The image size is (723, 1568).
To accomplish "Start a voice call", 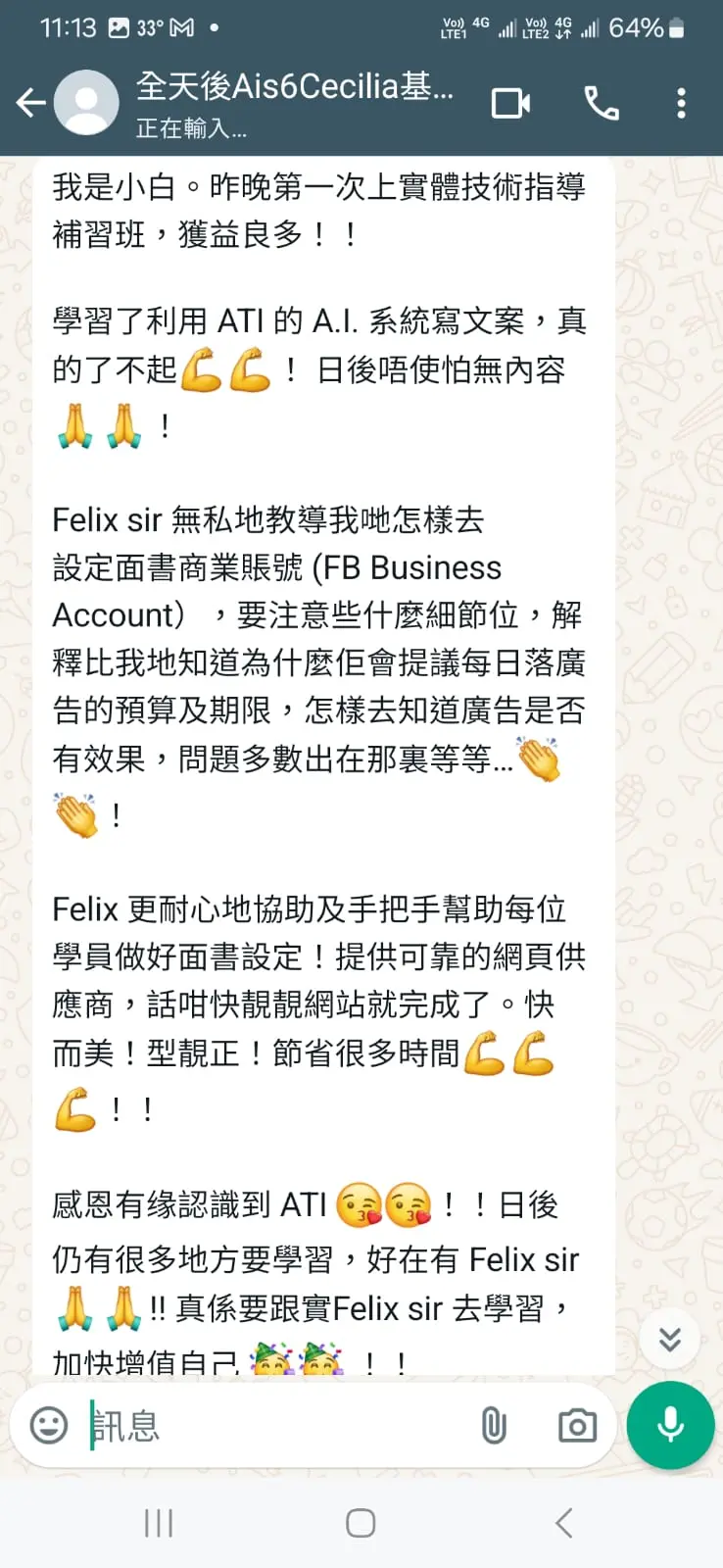I will point(601,103).
